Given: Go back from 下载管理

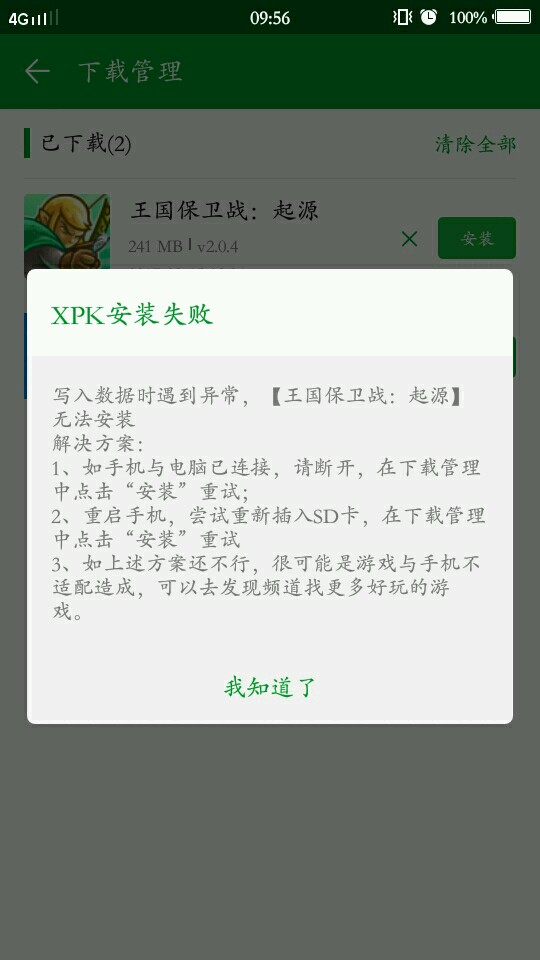Looking at the screenshot, I should click(x=37, y=72).
